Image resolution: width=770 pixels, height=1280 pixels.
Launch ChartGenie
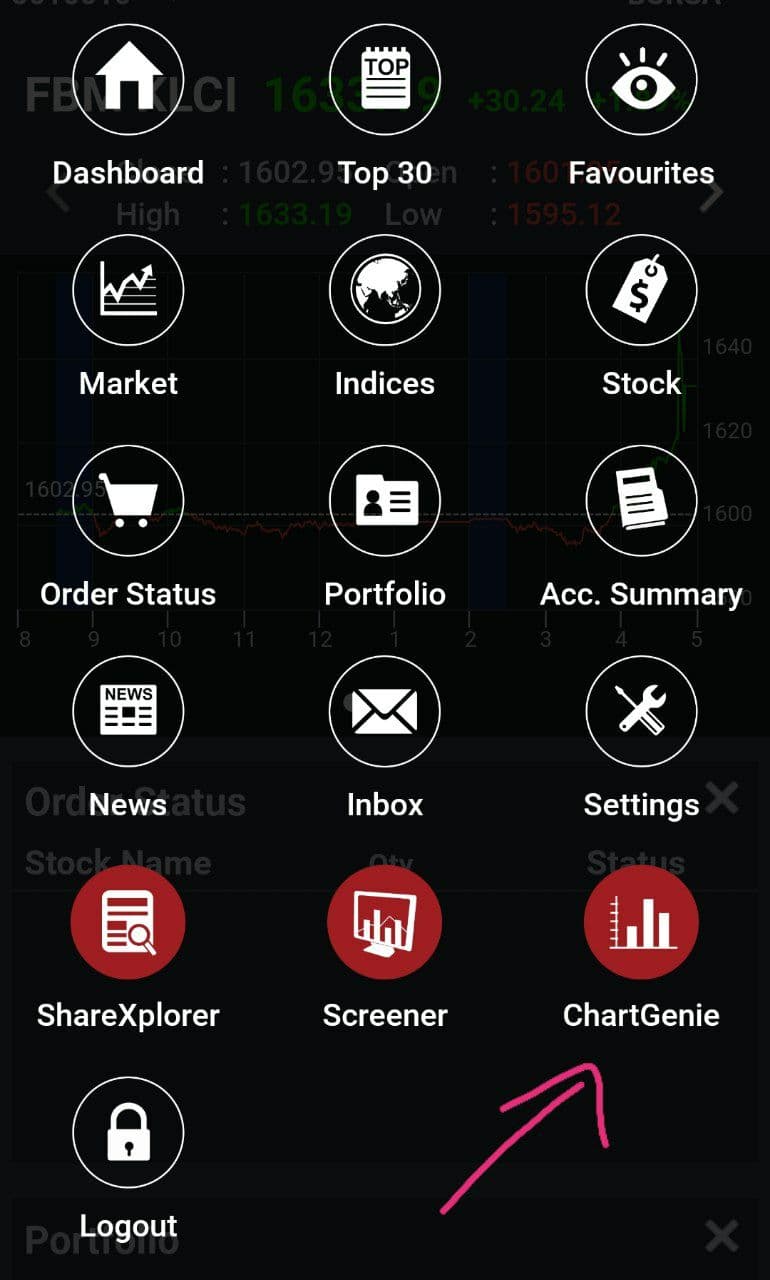pos(641,922)
